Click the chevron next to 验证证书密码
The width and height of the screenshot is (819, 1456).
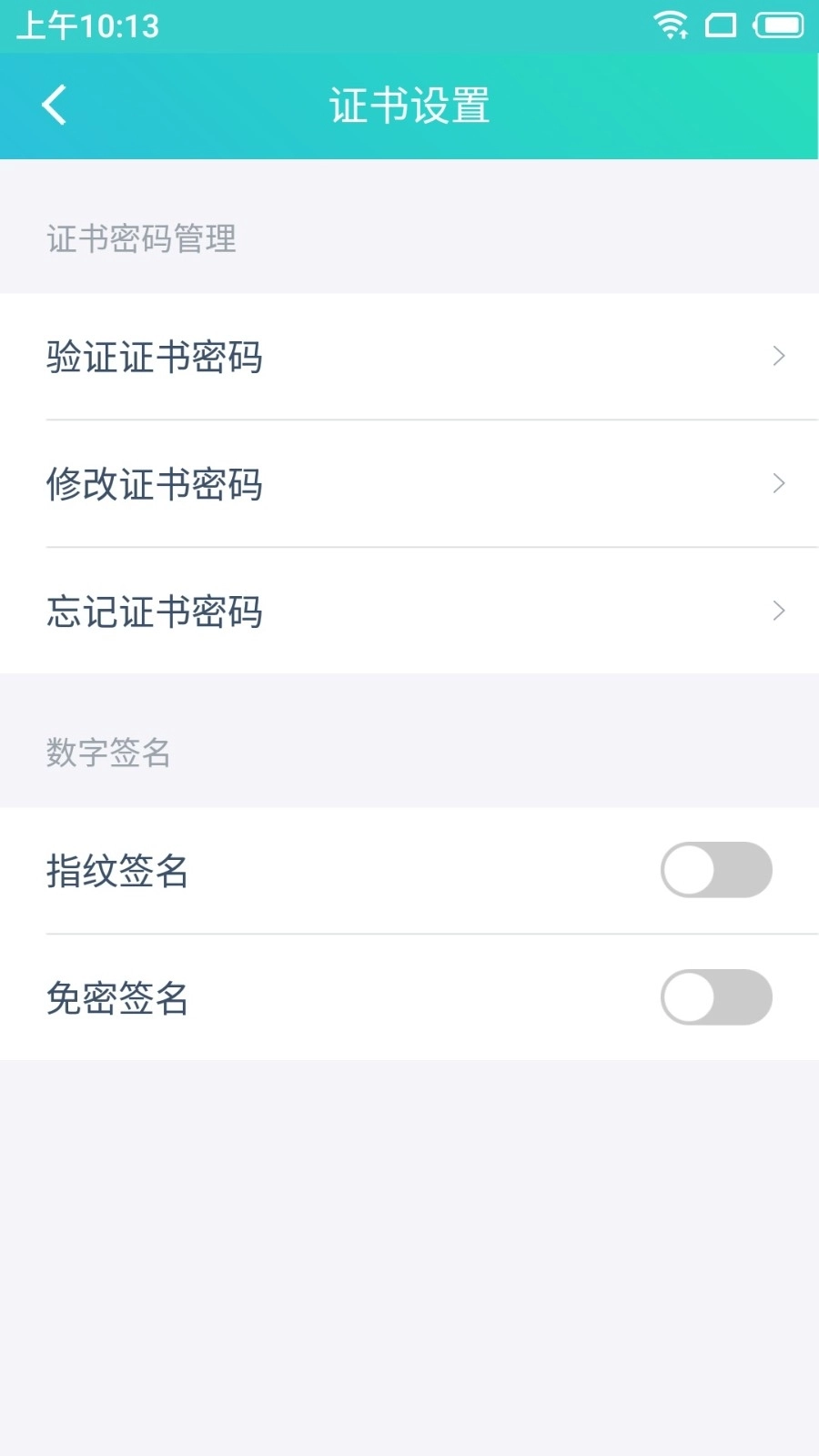[x=778, y=357]
